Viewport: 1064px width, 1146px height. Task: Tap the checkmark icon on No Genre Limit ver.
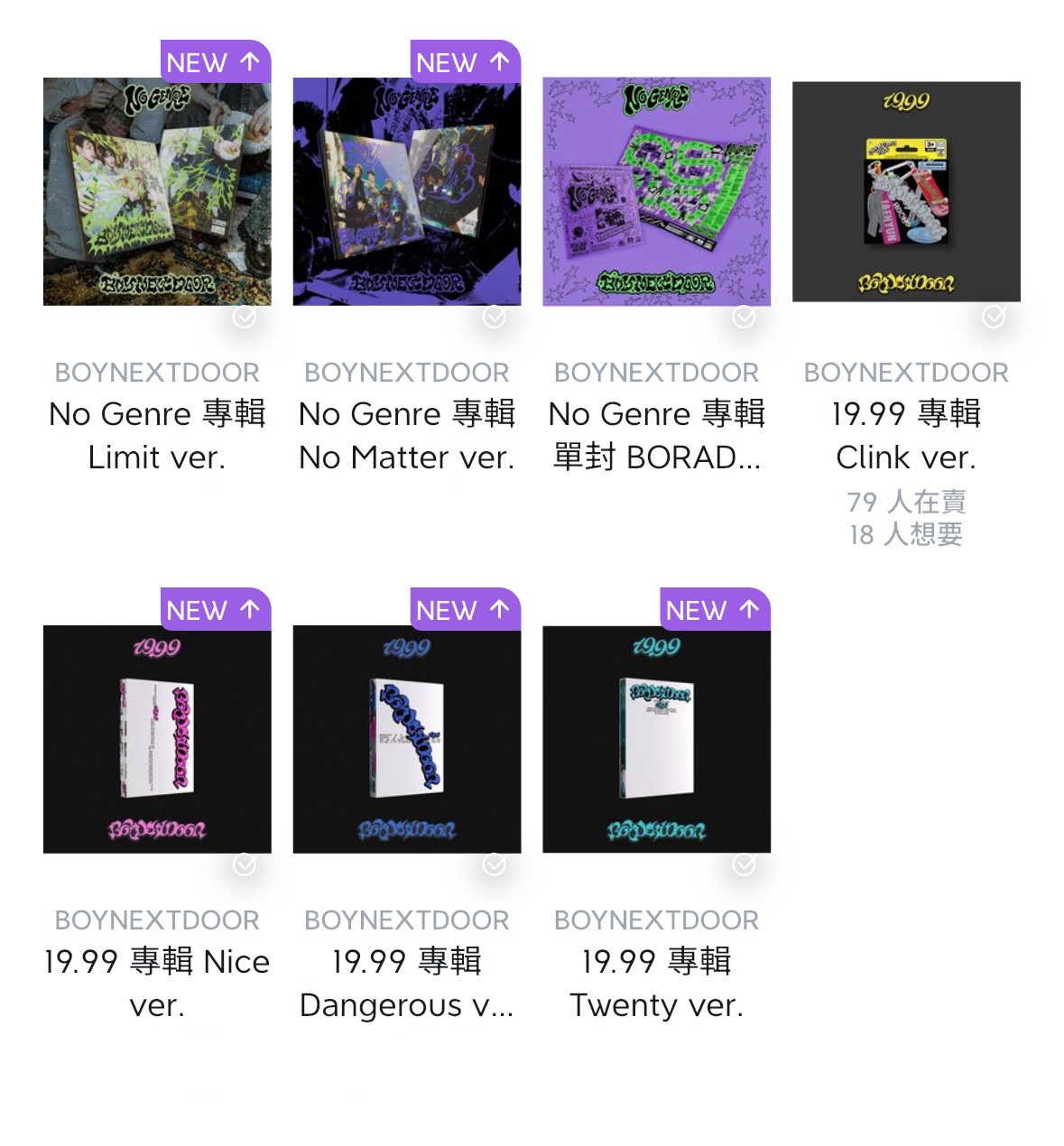[x=243, y=315]
